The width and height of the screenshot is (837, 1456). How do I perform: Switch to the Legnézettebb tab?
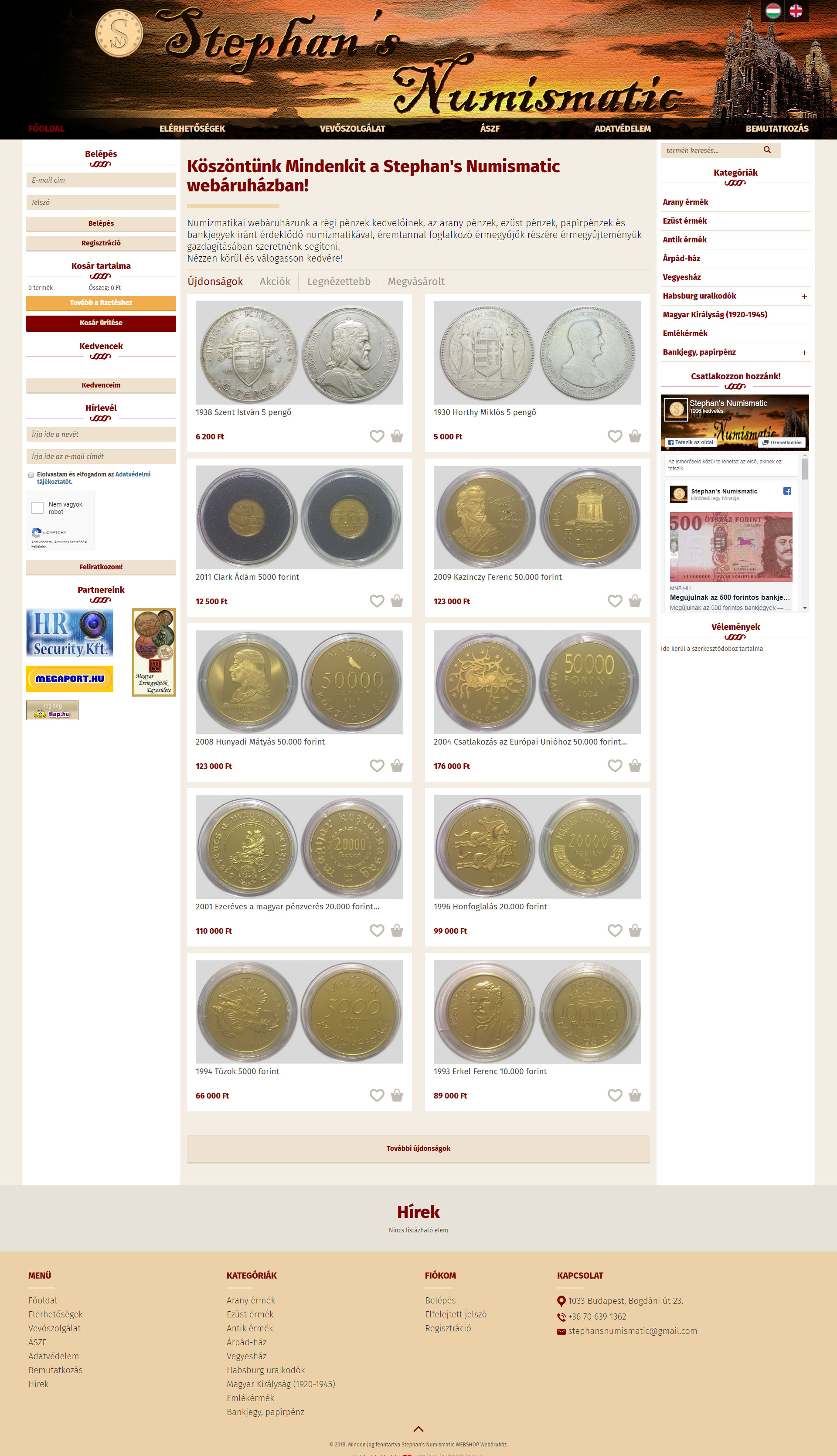coord(339,282)
